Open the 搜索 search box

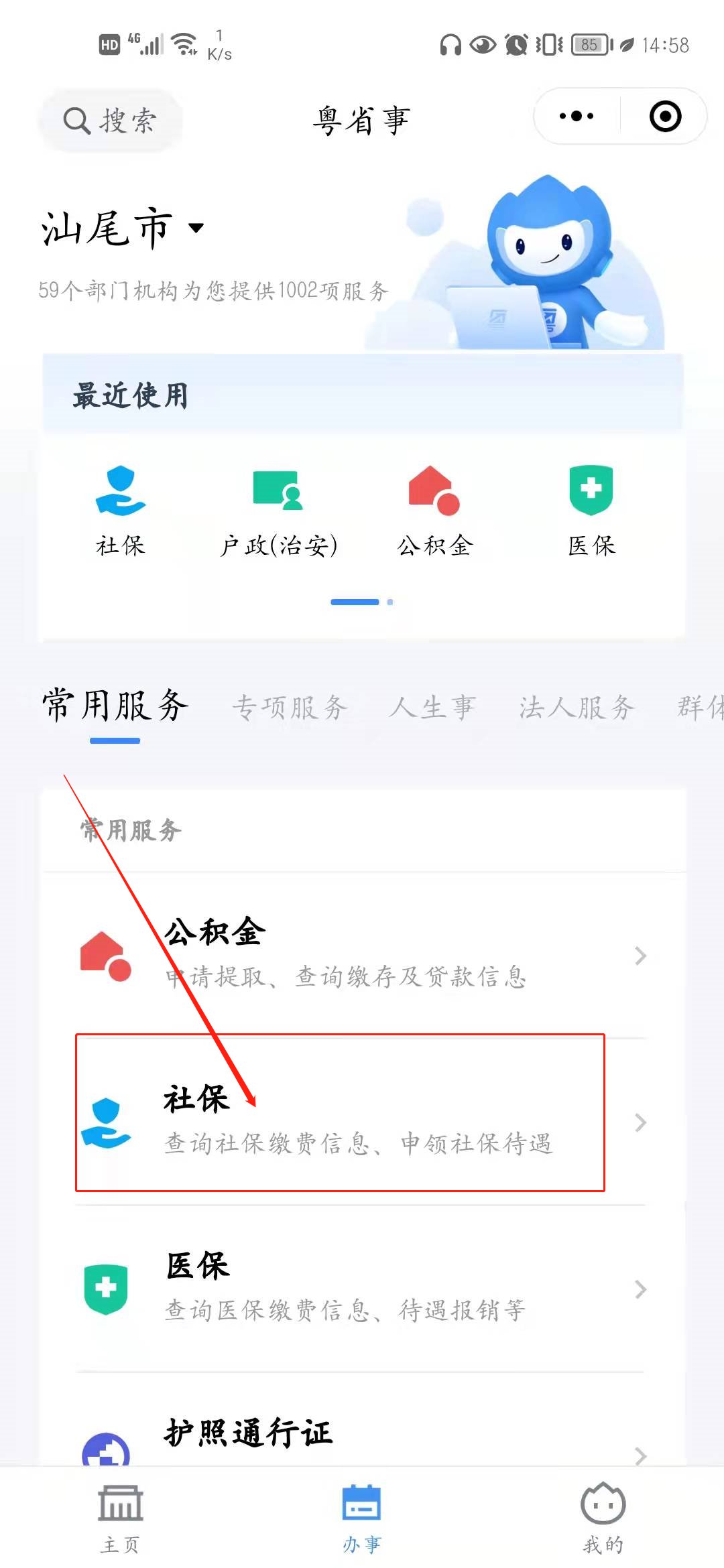pyautogui.click(x=111, y=121)
